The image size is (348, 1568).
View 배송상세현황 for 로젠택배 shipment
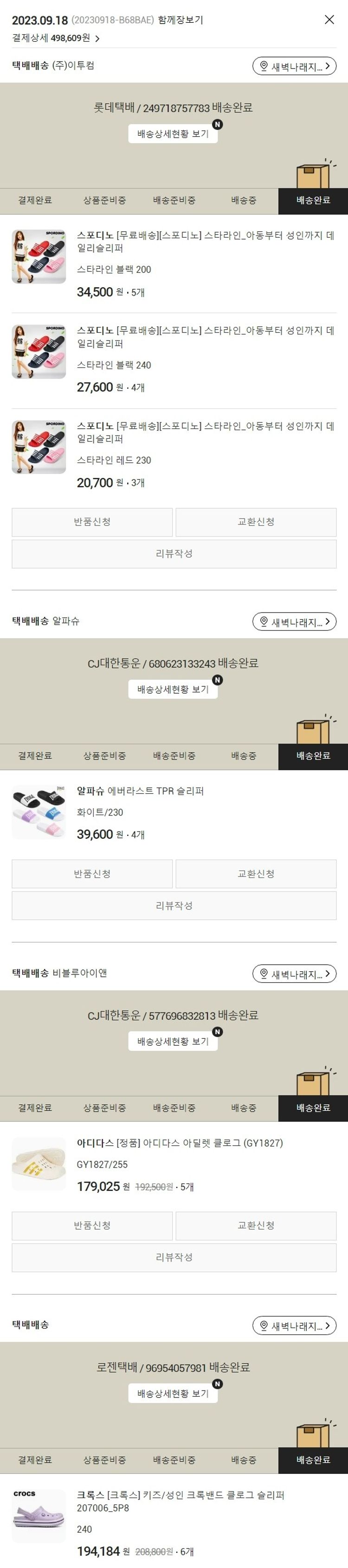point(173,1393)
